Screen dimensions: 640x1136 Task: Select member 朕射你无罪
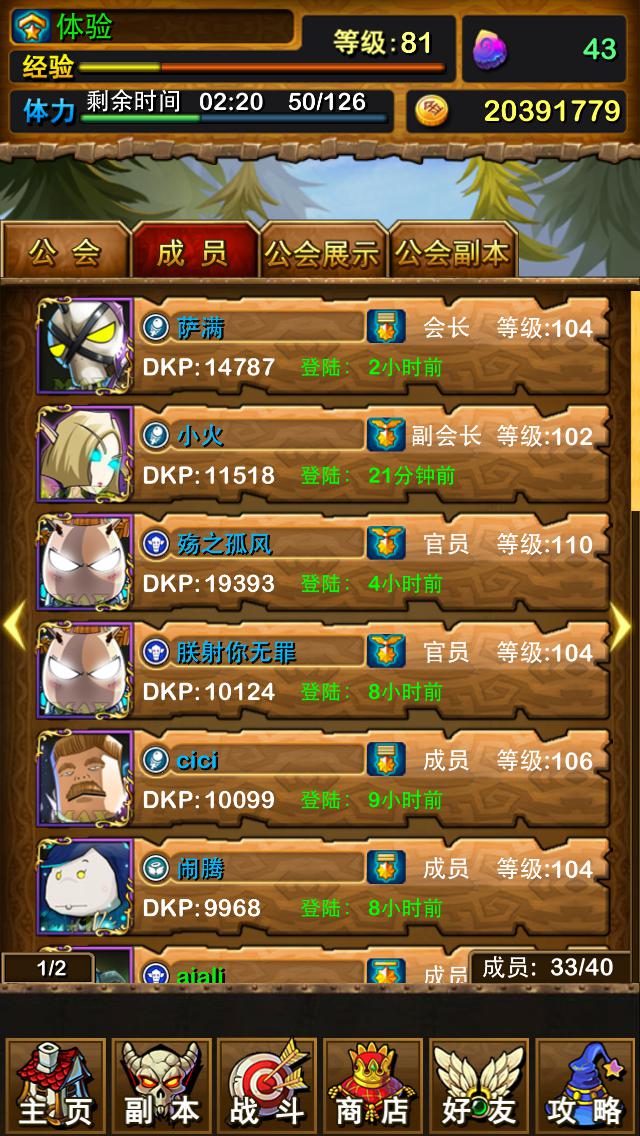[x=370, y=670]
